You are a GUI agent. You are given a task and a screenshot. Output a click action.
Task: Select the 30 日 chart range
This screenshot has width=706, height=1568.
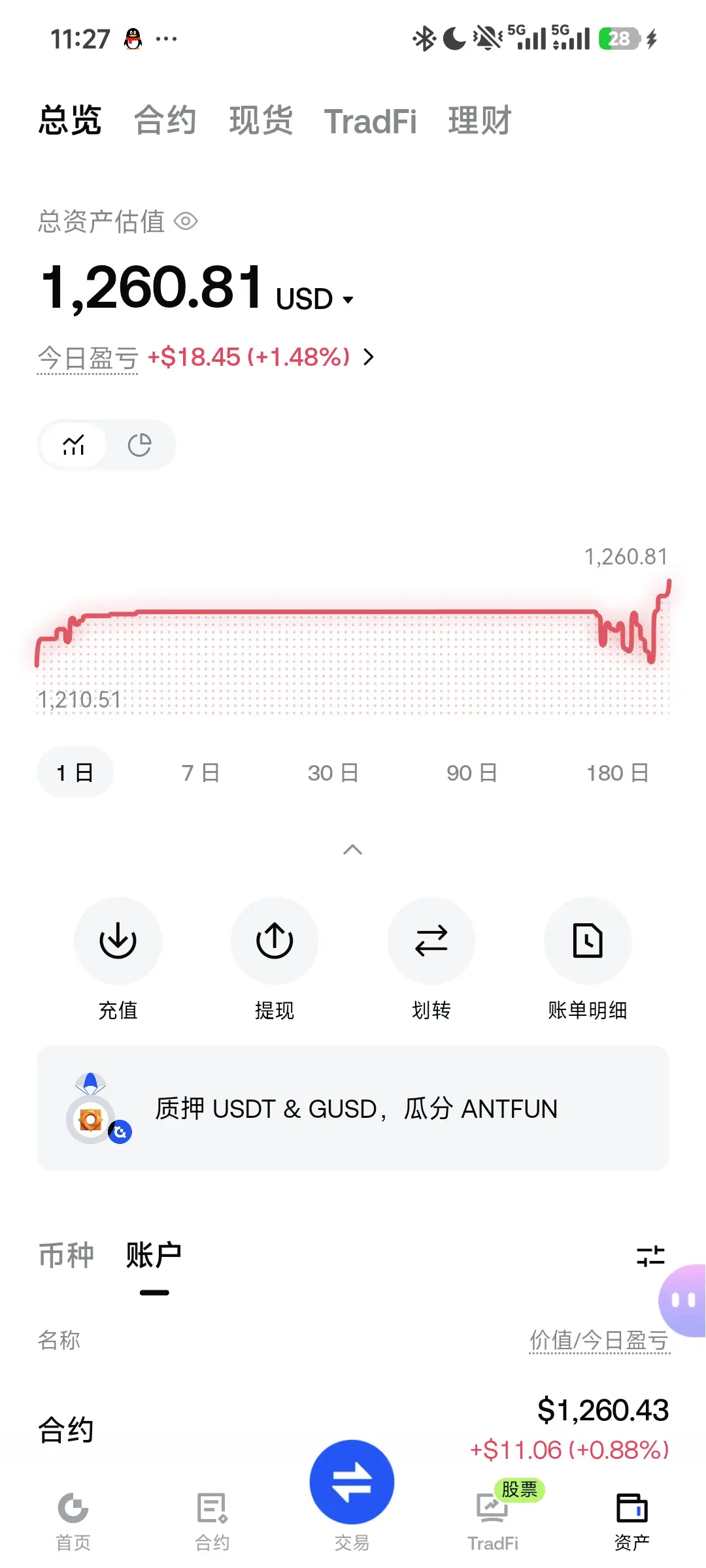click(x=333, y=773)
